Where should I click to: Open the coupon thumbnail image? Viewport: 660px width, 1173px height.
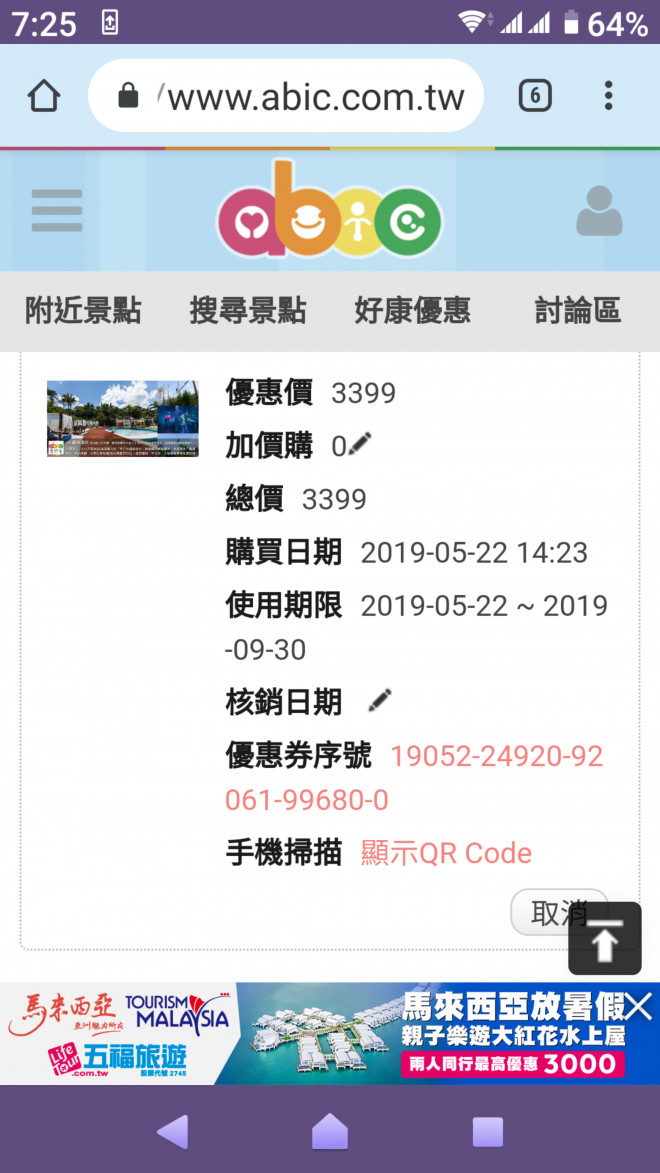click(122, 419)
